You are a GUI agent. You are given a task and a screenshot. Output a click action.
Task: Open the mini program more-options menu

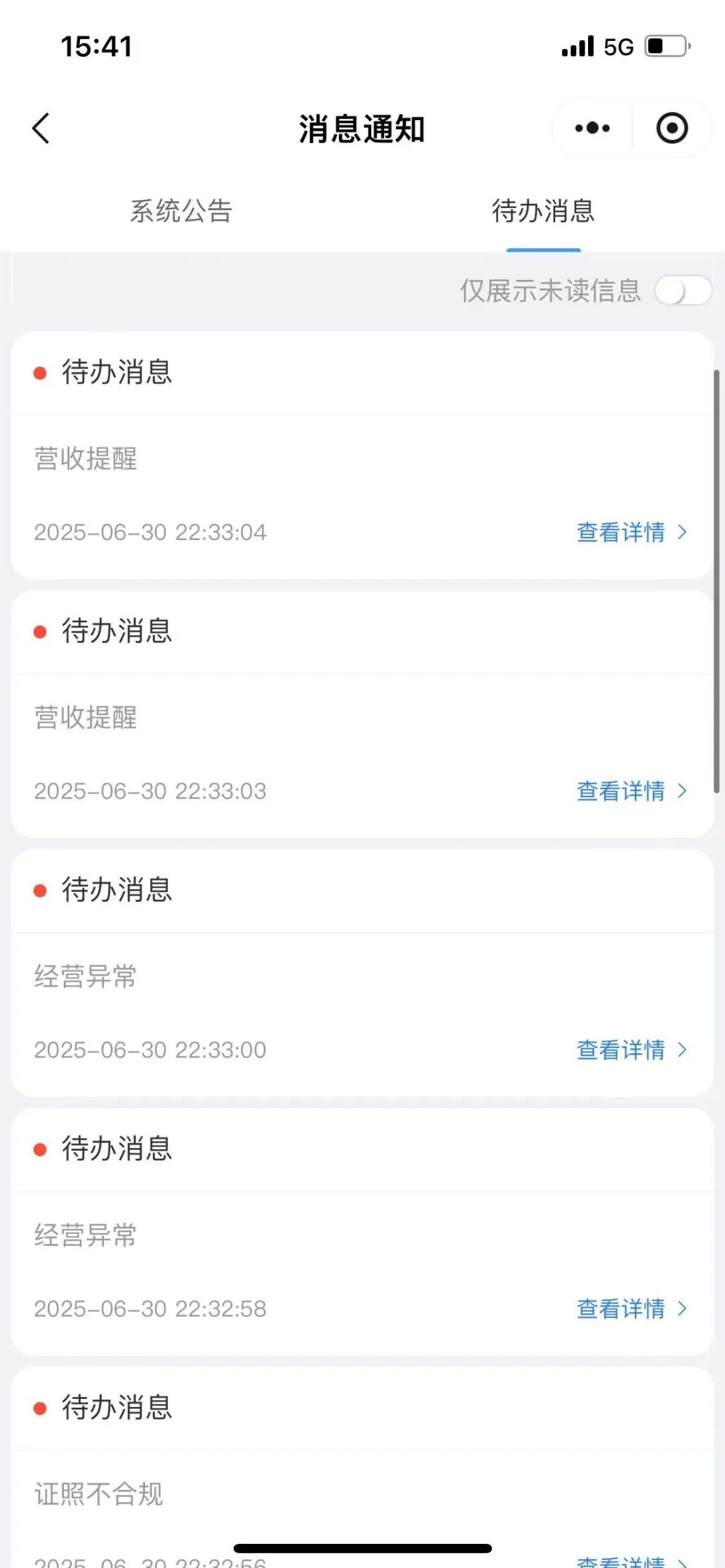click(592, 128)
